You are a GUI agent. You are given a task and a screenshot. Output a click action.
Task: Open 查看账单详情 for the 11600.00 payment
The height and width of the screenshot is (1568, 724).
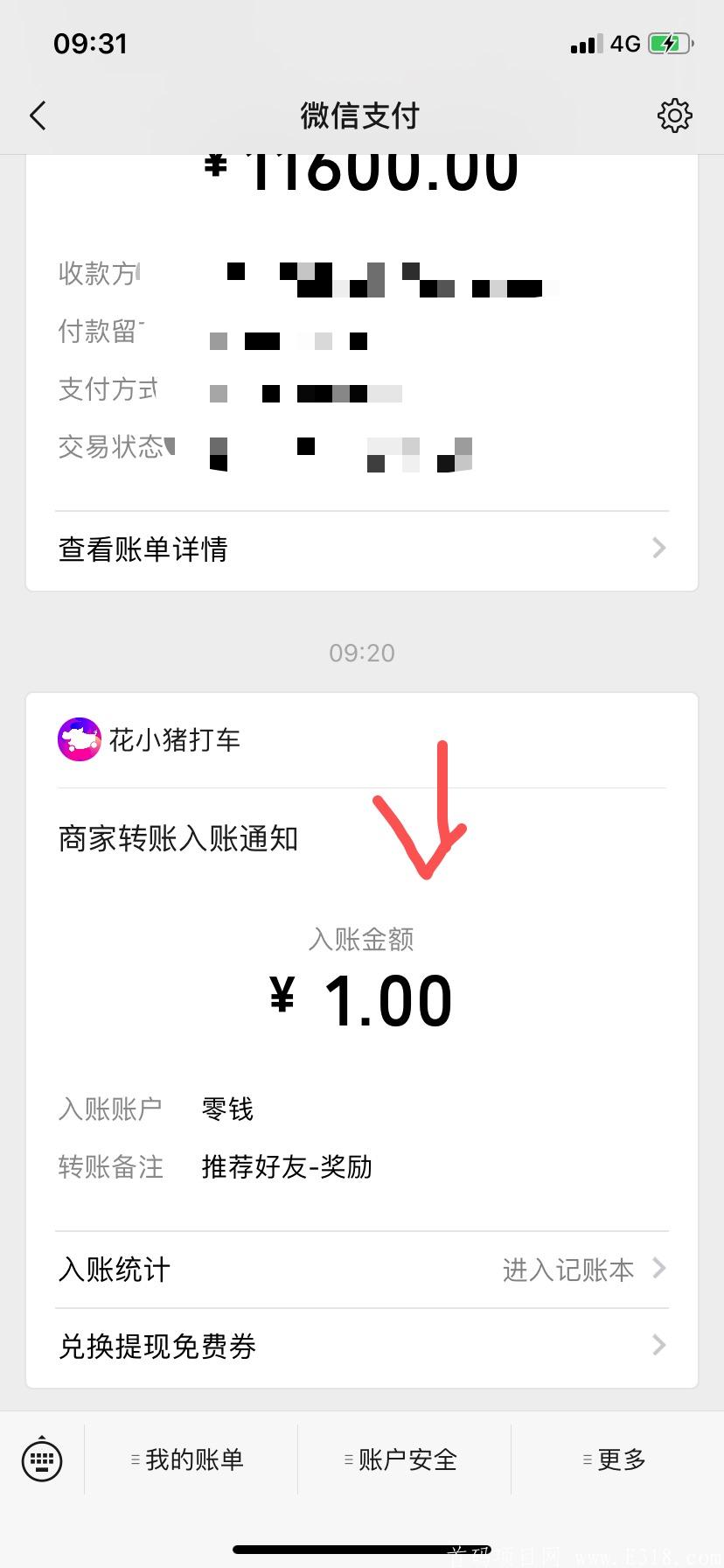point(362,549)
